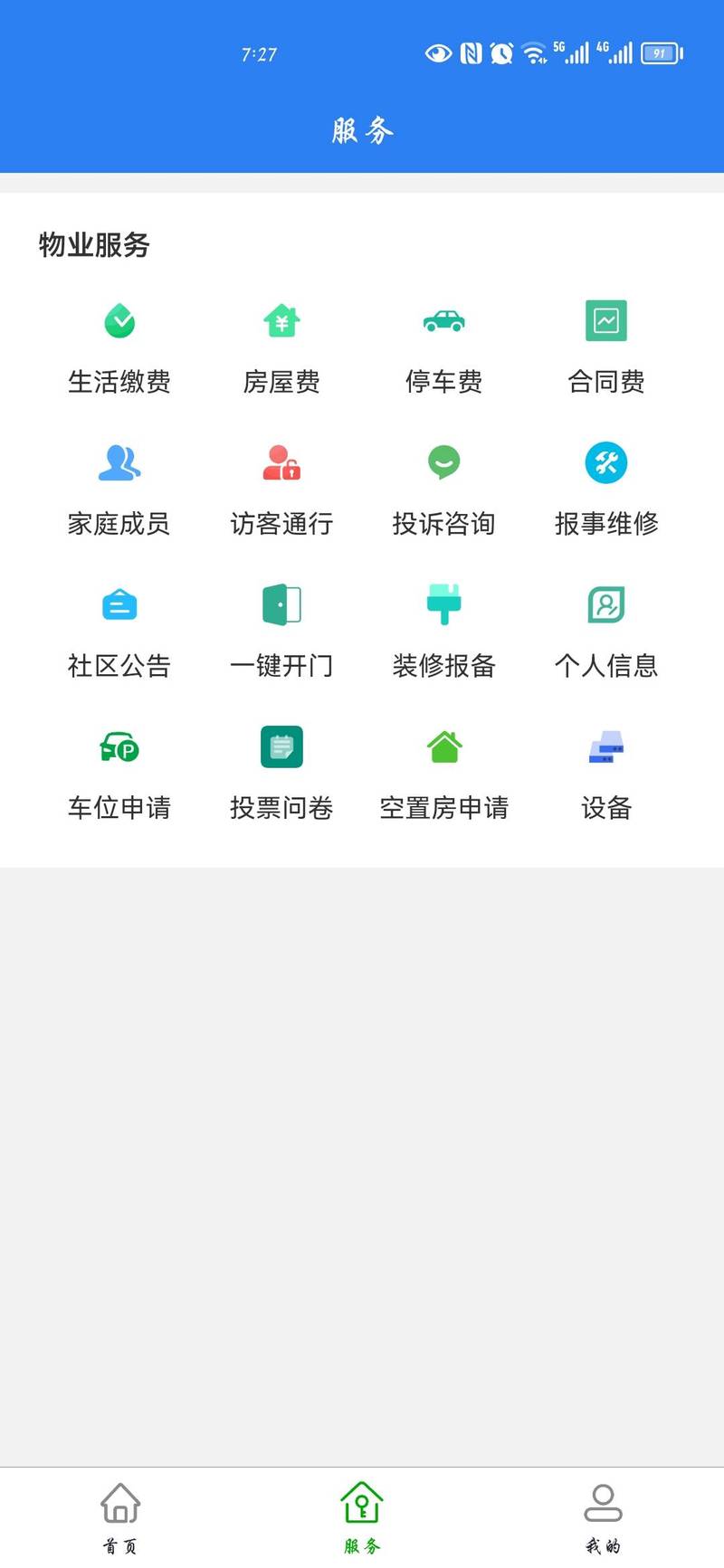Open 投票问卷 surveys
This screenshot has width=724, height=1568.
[x=281, y=774]
